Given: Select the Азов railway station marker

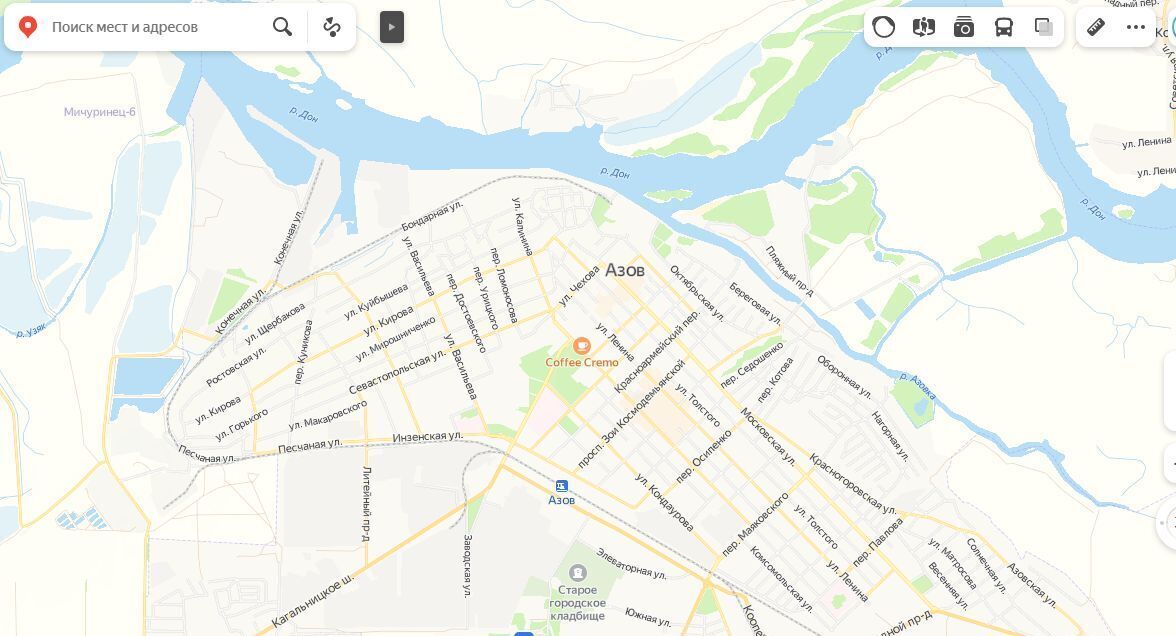Looking at the screenshot, I should pos(561,486).
